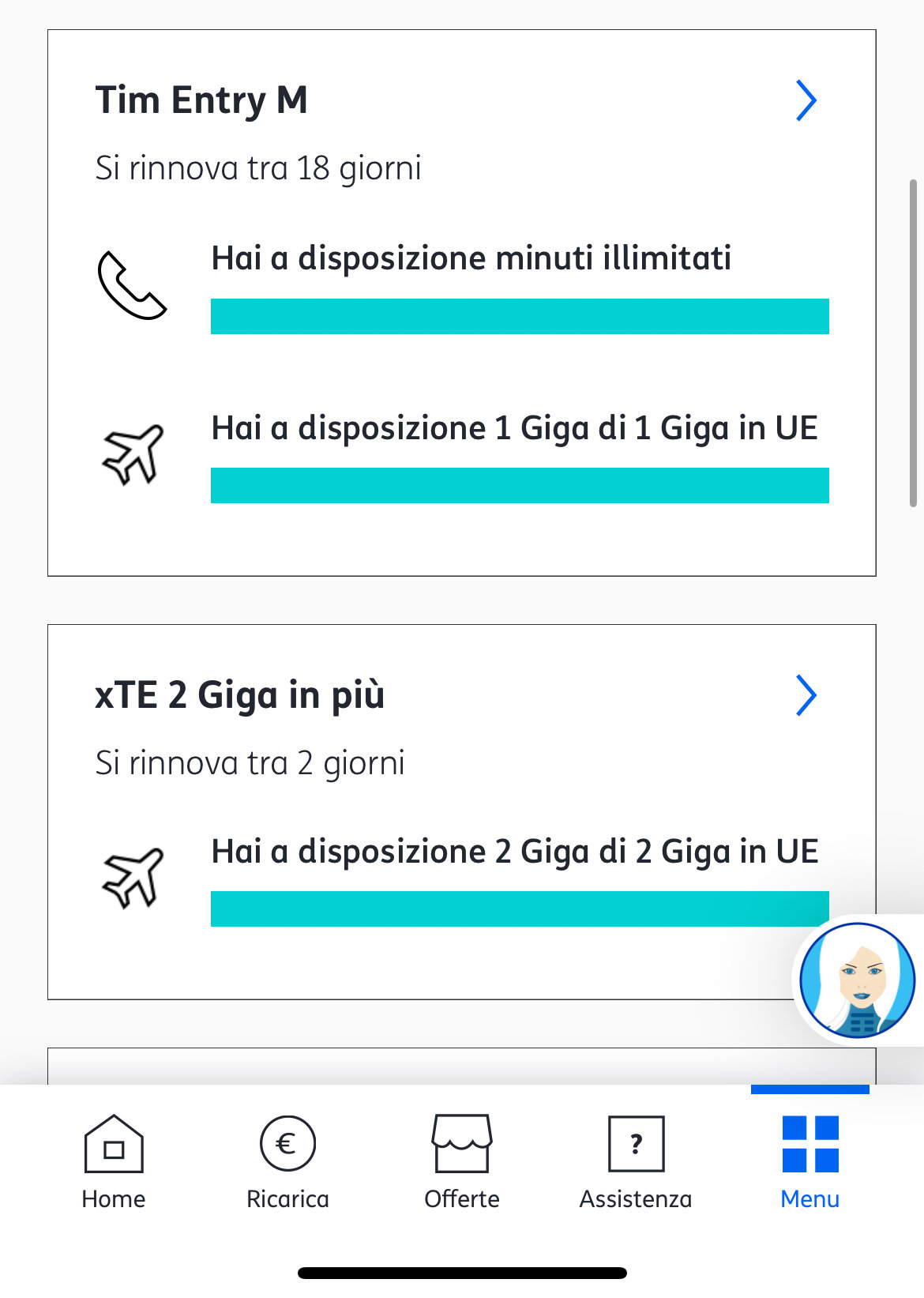Select the Menu tab

(x=809, y=1161)
